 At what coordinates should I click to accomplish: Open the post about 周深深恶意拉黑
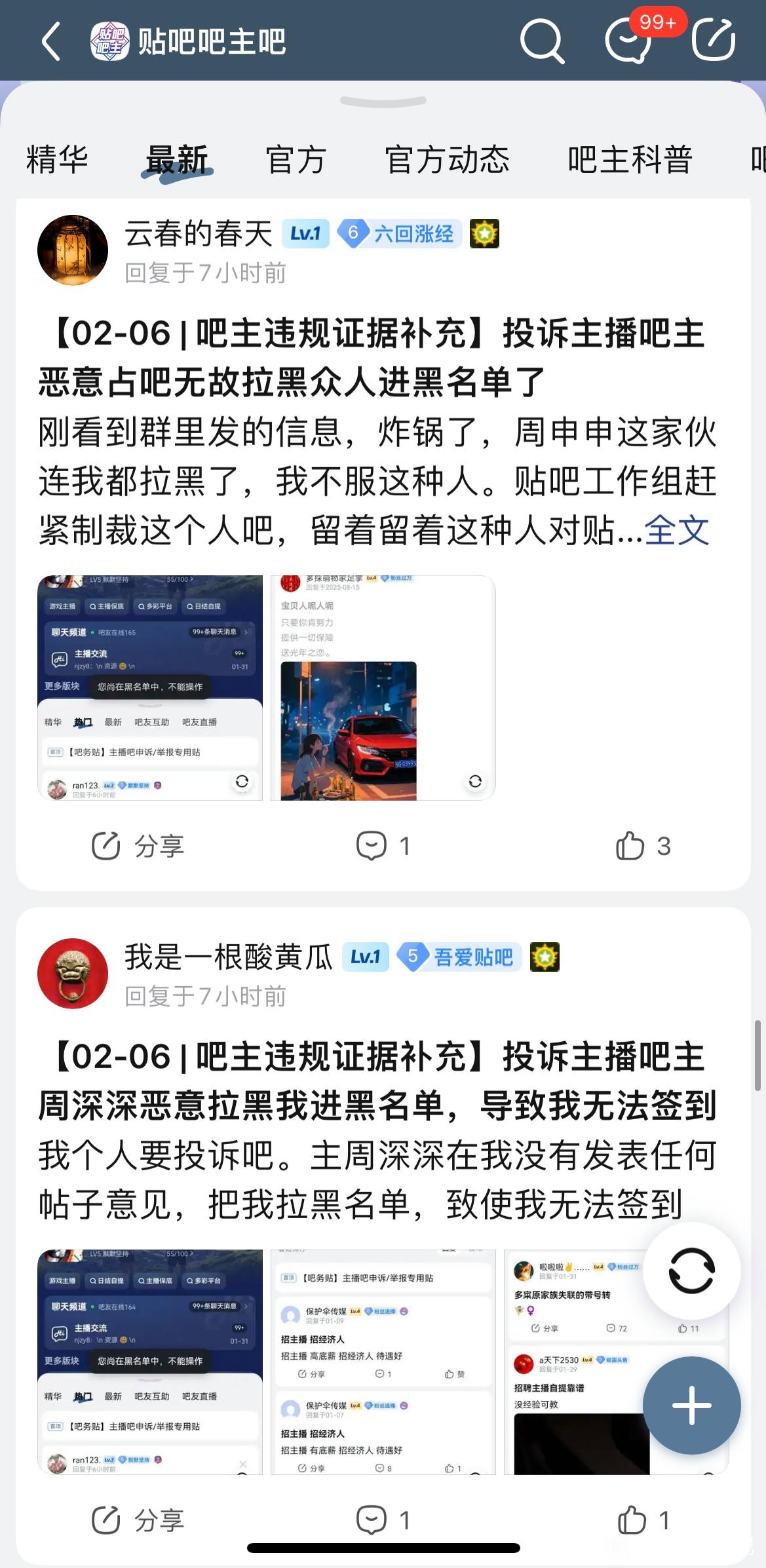(377, 1081)
